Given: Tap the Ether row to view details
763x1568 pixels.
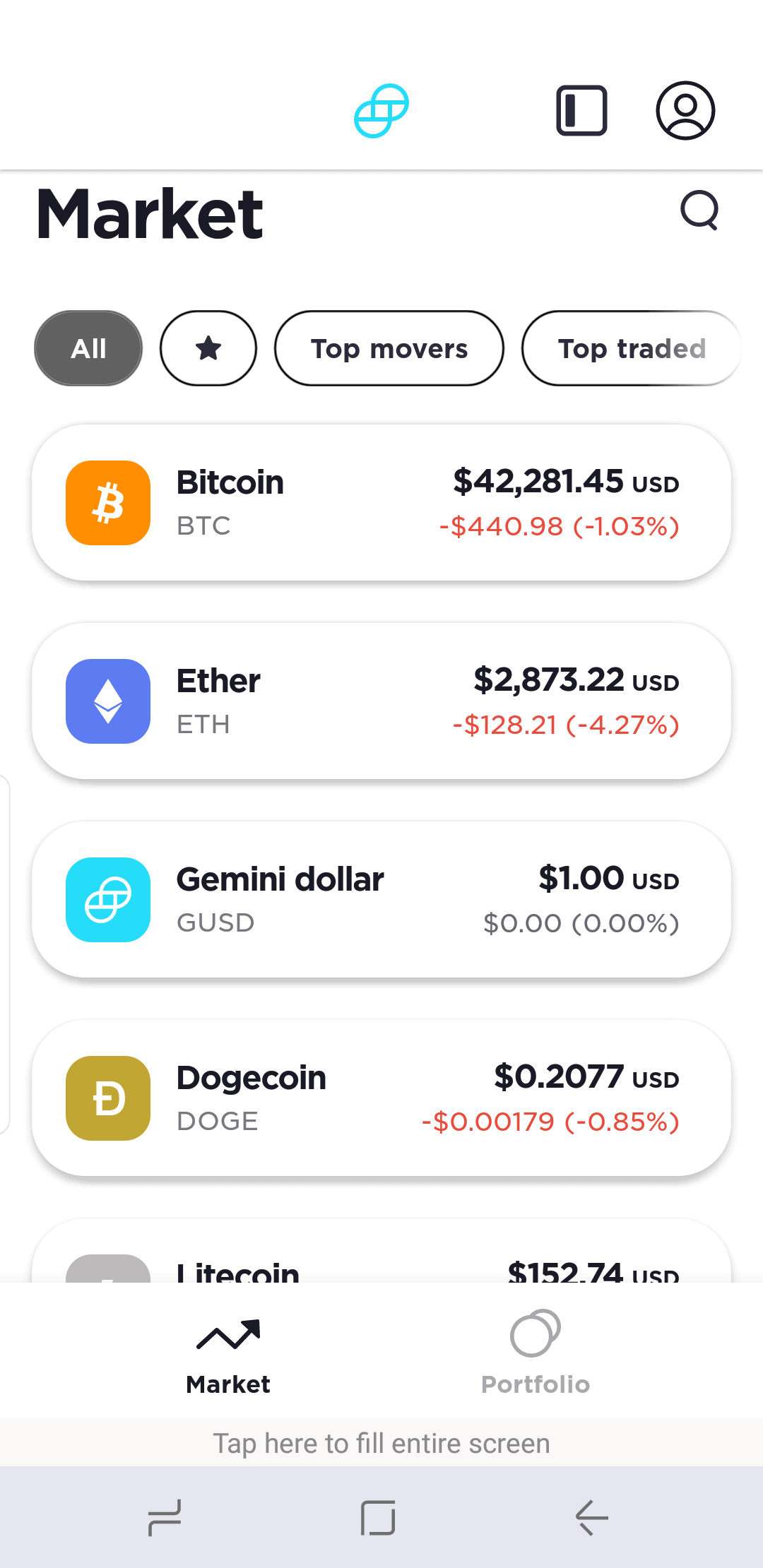Looking at the screenshot, I should [x=381, y=701].
